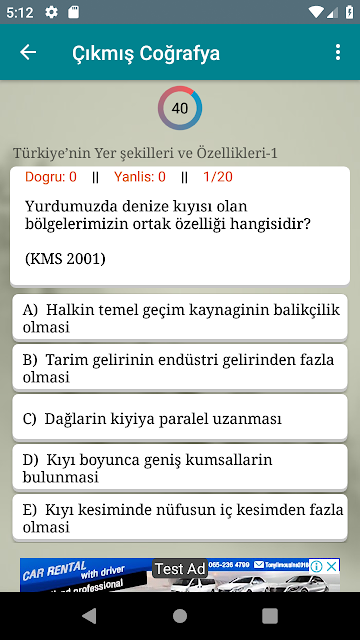The image size is (360, 640).
Task: Go back using the app bar arrow
Action: (x=28, y=52)
